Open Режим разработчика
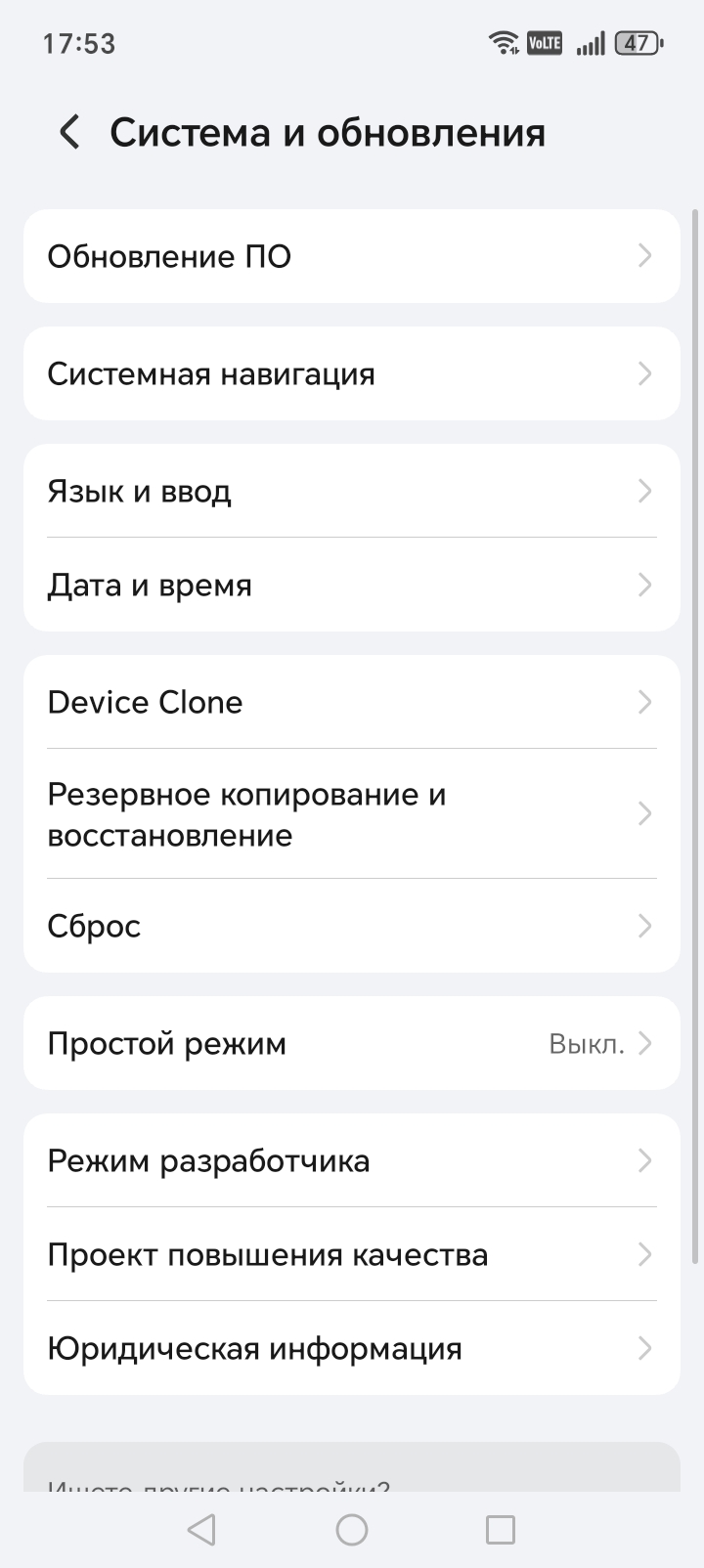The height and width of the screenshot is (1568, 704). coord(351,1160)
